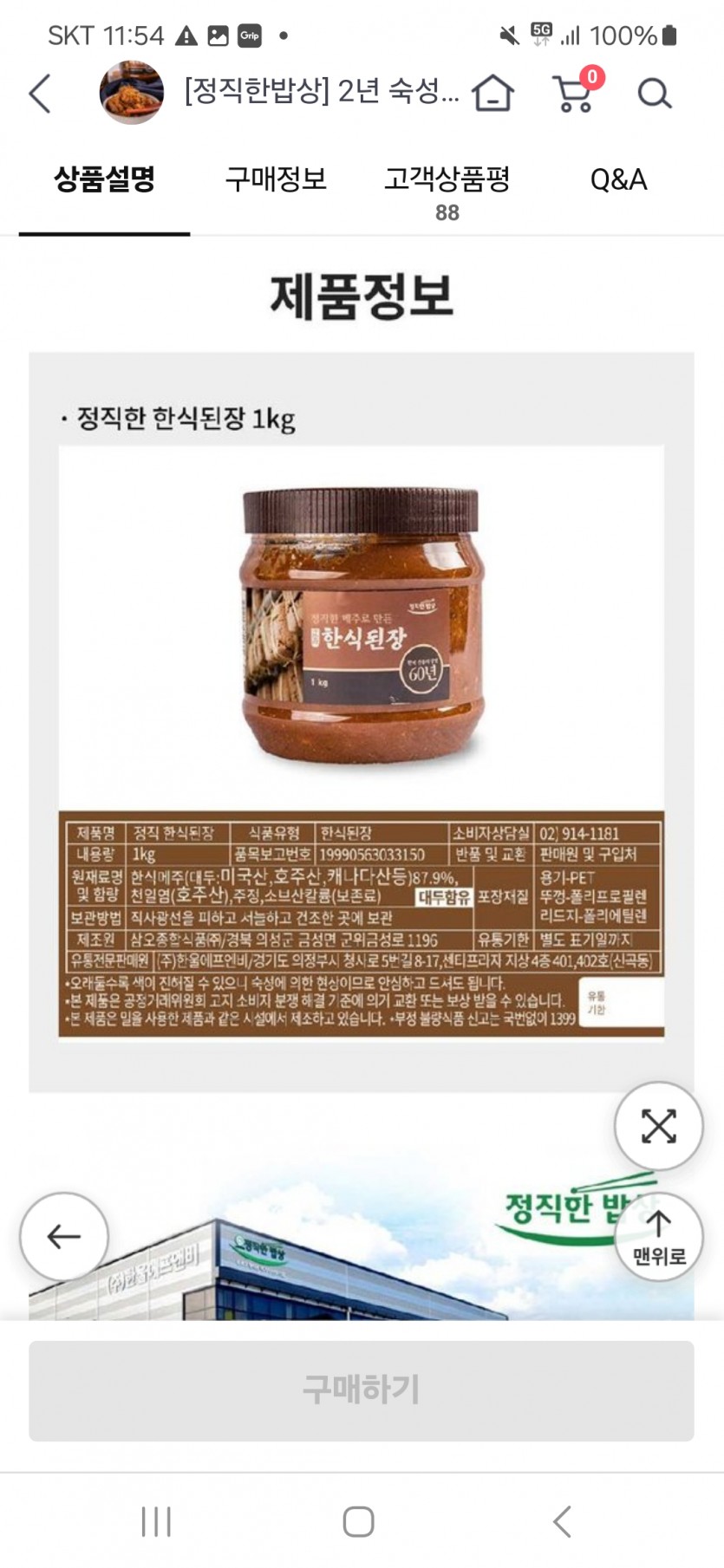Tap the floating left-arrow back button
Viewport: 724px width, 1568px height.
tap(64, 1236)
